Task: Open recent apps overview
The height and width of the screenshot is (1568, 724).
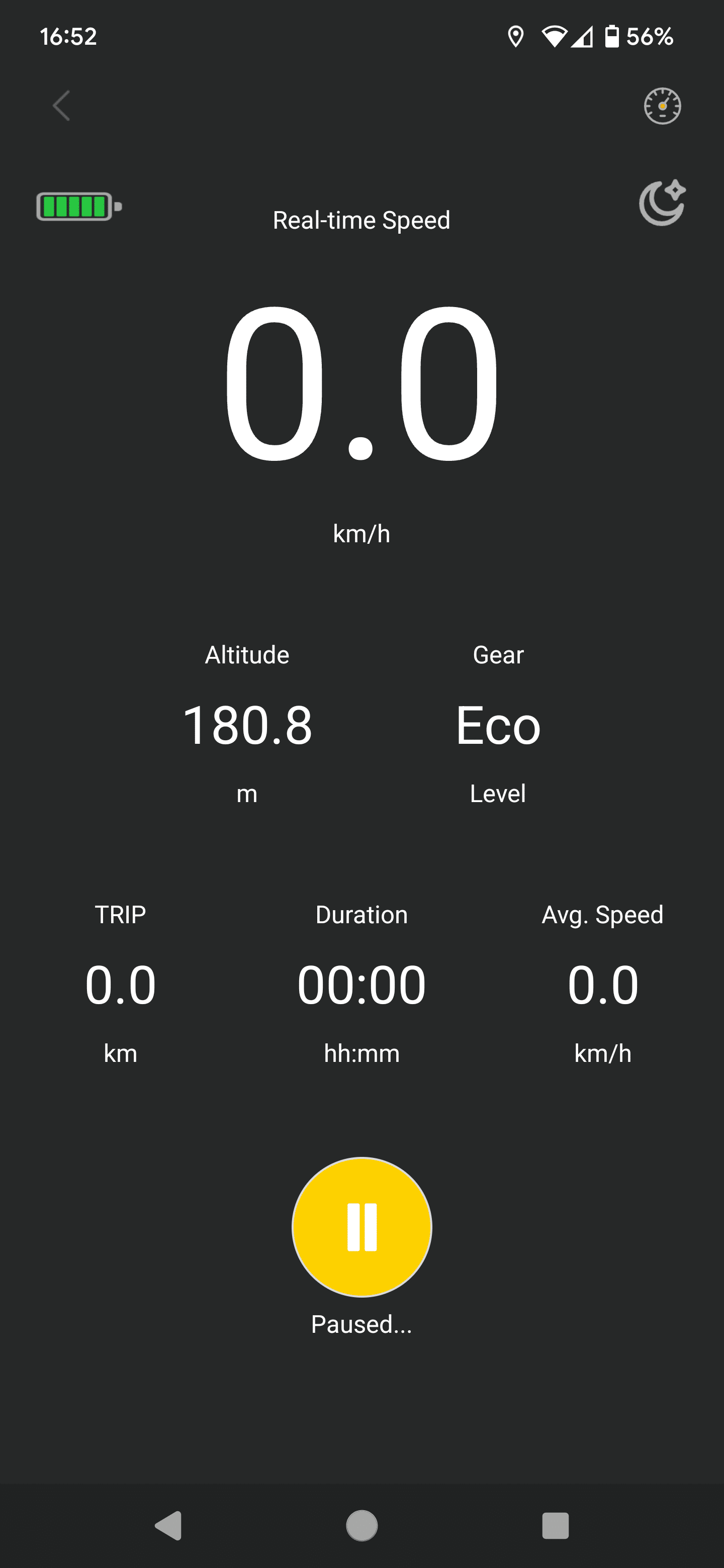Action: 555,1525
